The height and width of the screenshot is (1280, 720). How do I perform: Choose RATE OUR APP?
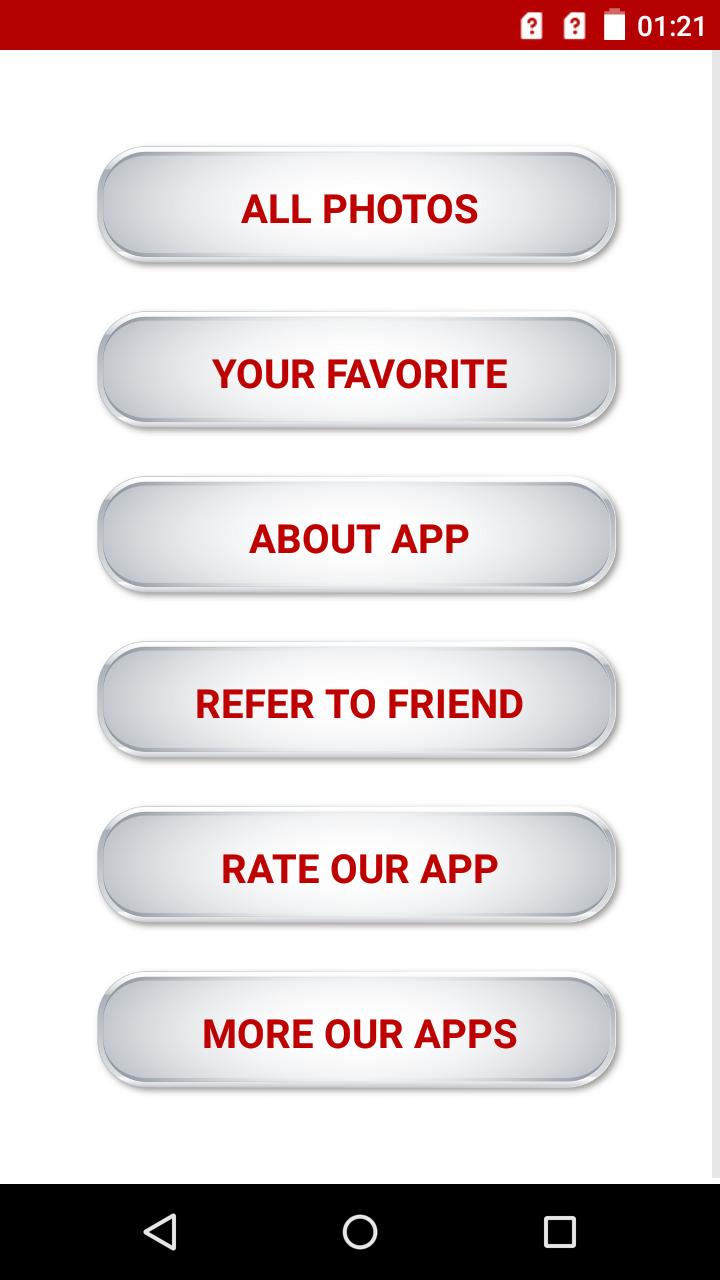click(x=358, y=867)
